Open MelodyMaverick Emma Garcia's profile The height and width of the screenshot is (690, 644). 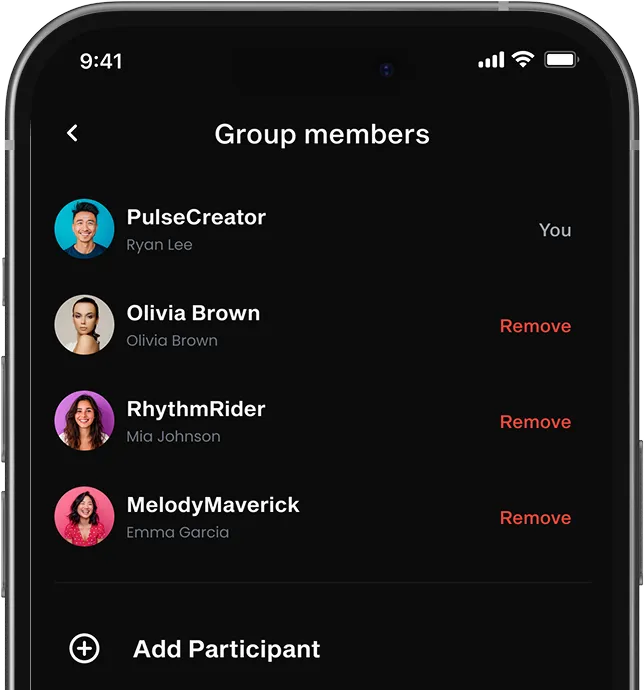212,517
